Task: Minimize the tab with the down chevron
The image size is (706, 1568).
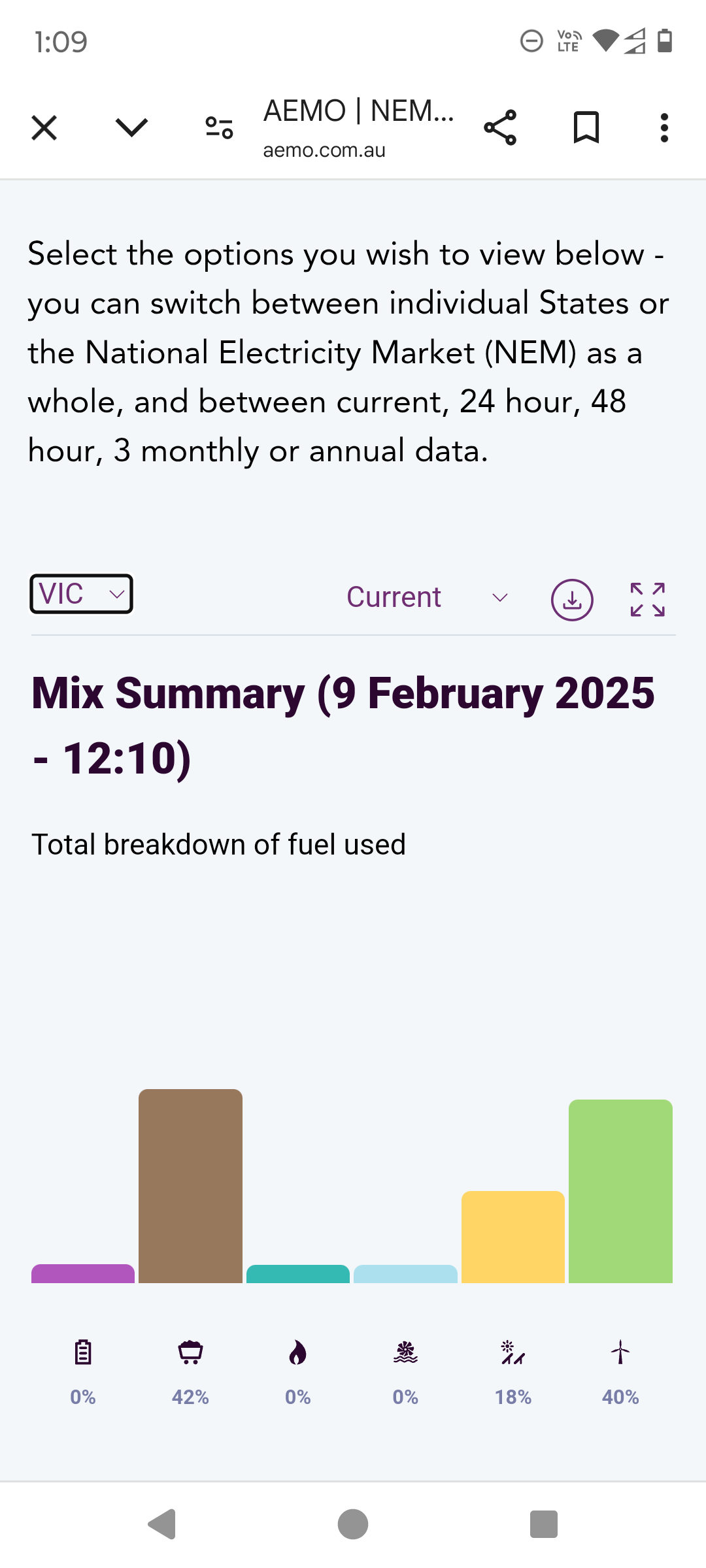Action: click(131, 128)
